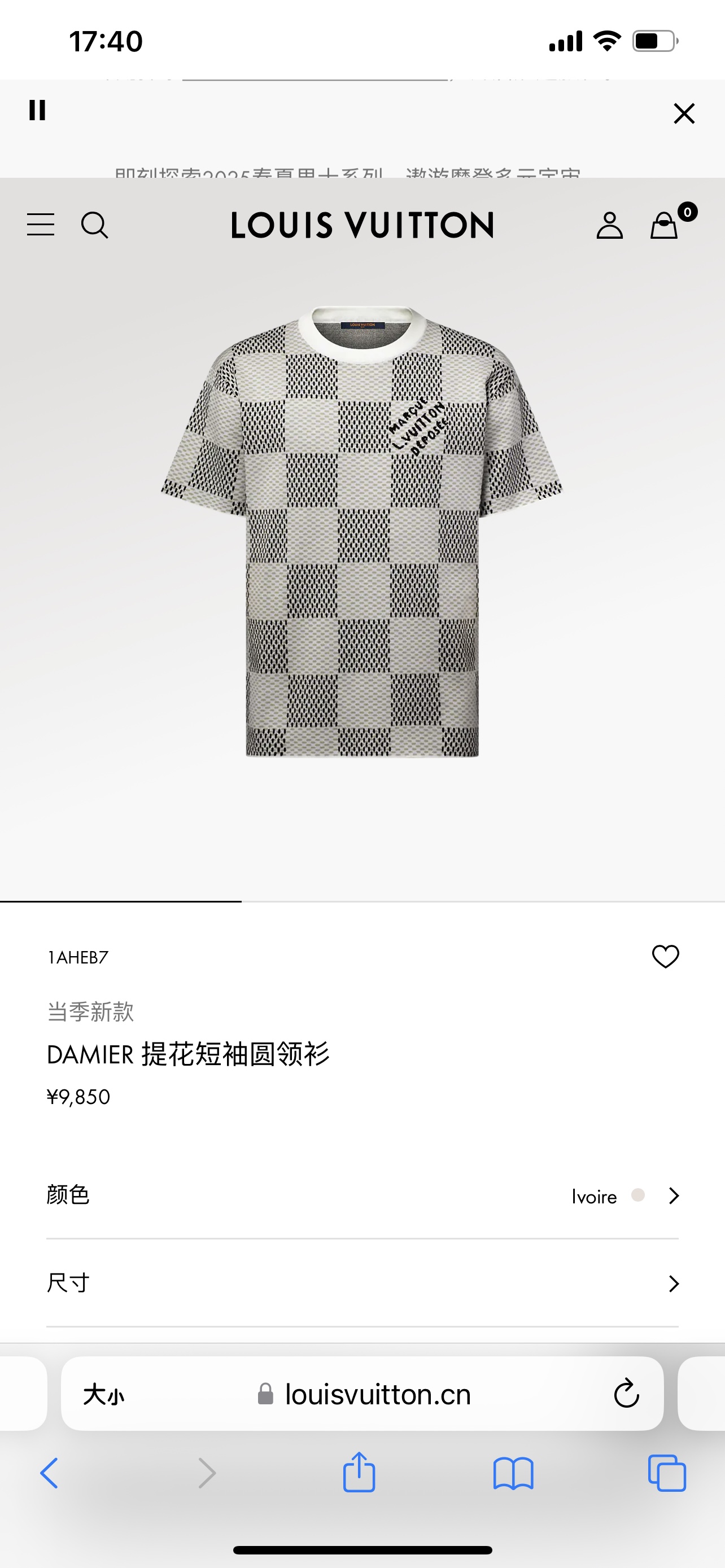The height and width of the screenshot is (1568, 725).
Task: Go back to the previous page
Action: (x=49, y=1473)
